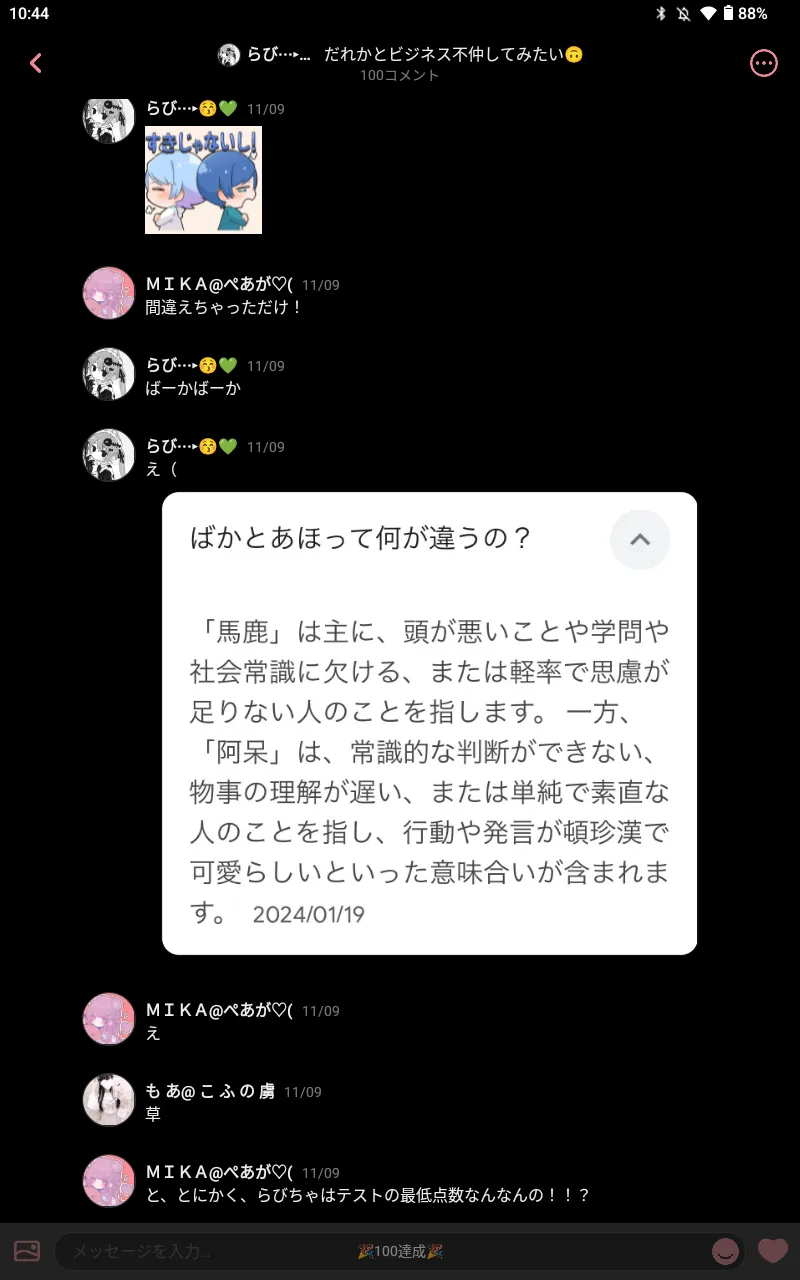
Task: Open the overflow menu with three dots
Action: [x=764, y=63]
